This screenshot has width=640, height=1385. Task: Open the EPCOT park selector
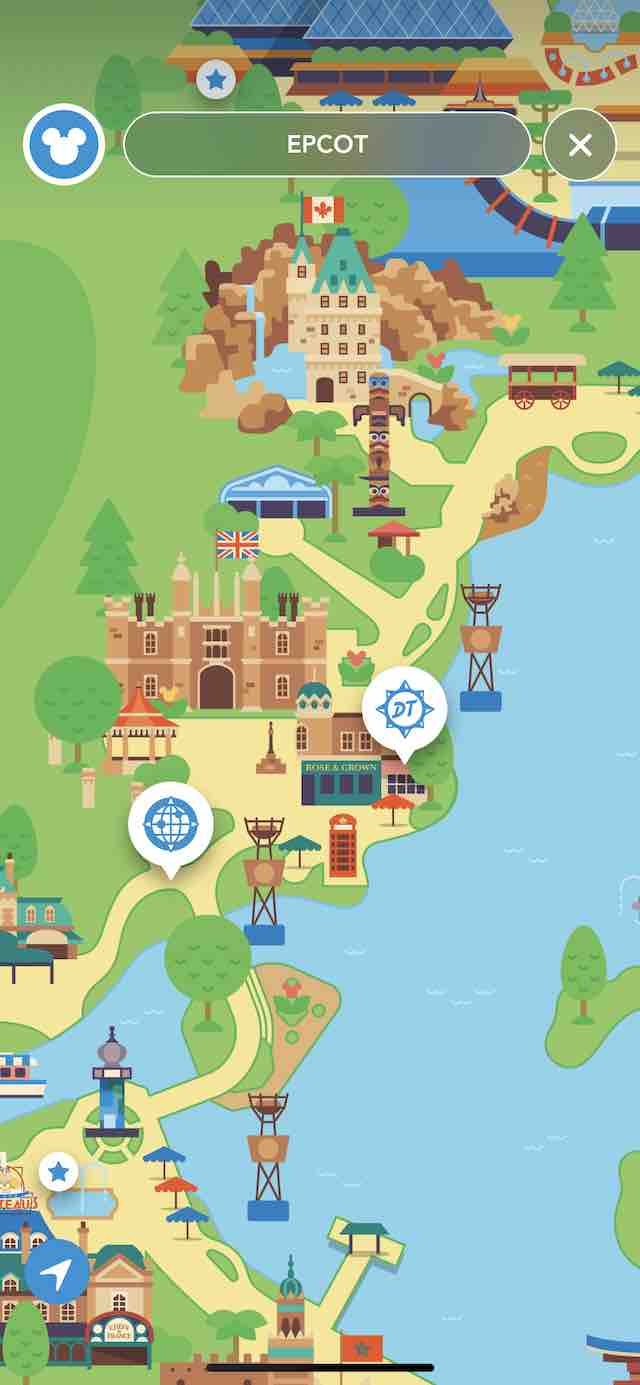click(x=327, y=145)
